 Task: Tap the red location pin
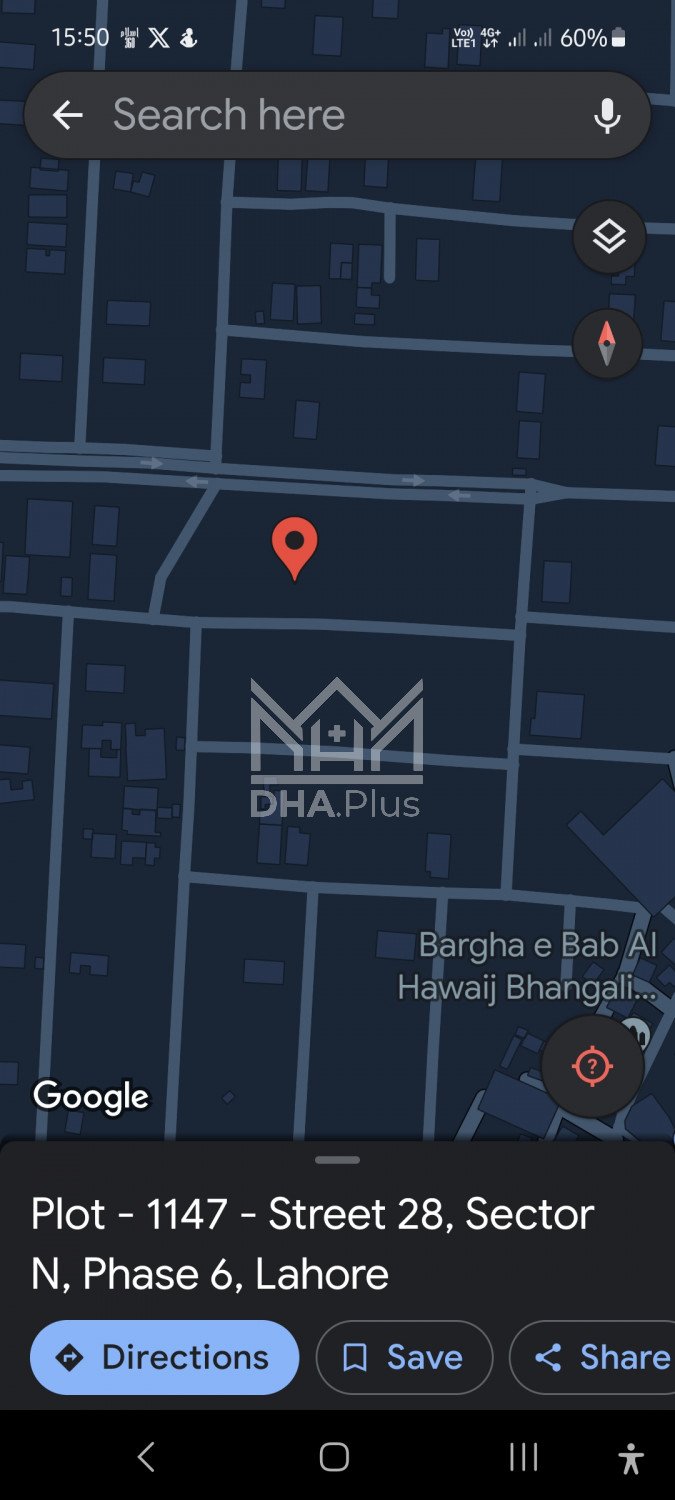[294, 547]
